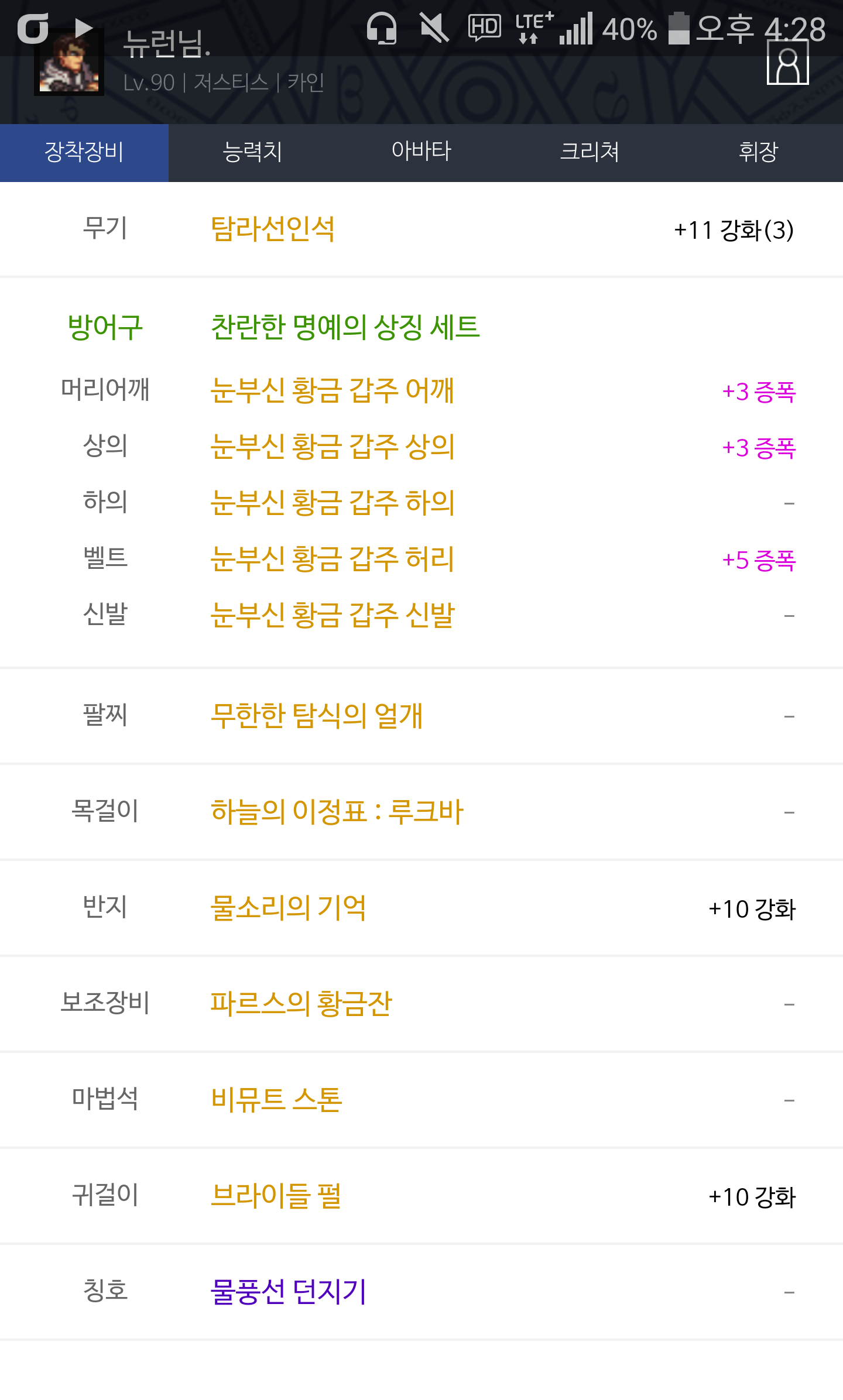Switch to the 능력치 tab
The width and height of the screenshot is (843, 1400).
pos(253,152)
